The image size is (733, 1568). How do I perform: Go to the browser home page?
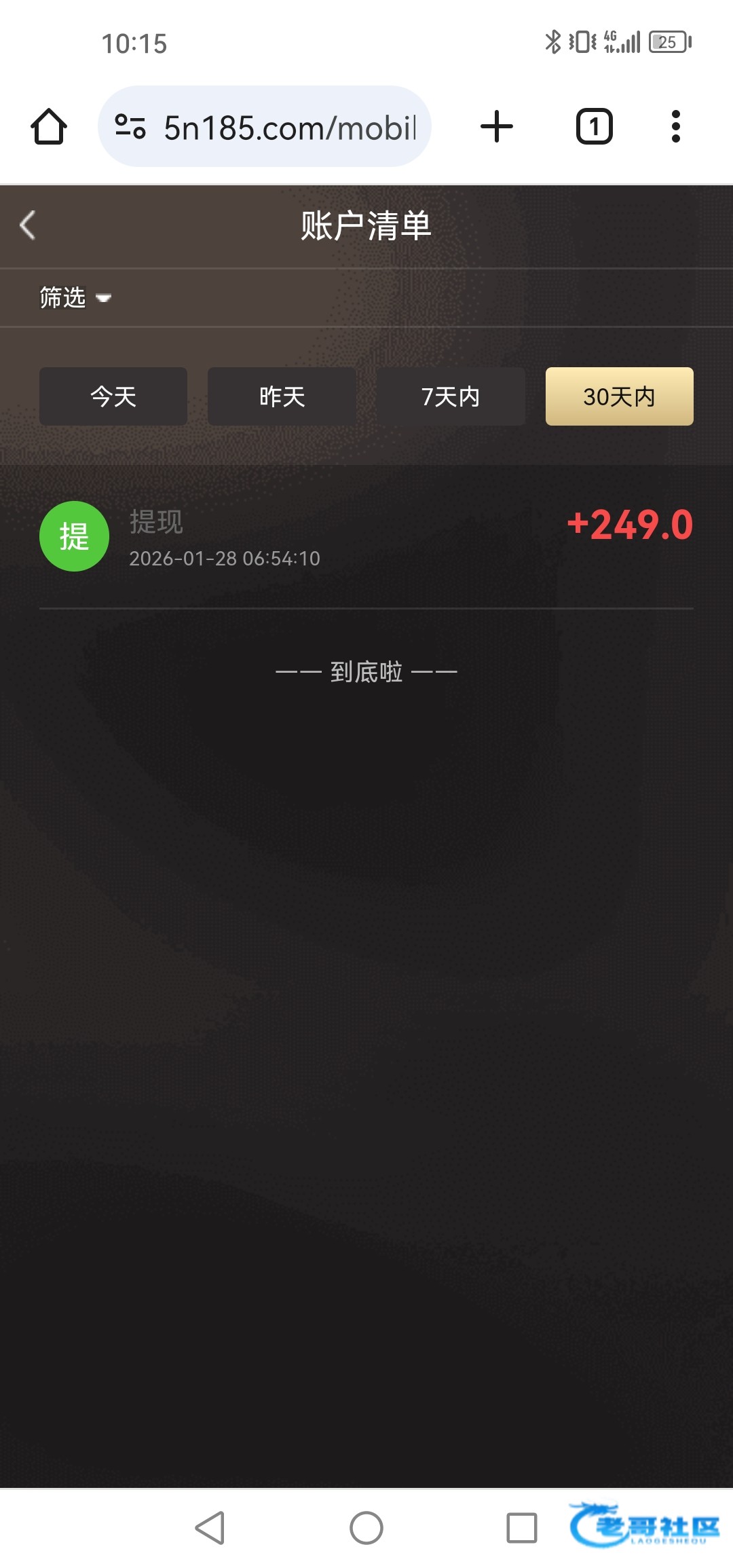49,127
